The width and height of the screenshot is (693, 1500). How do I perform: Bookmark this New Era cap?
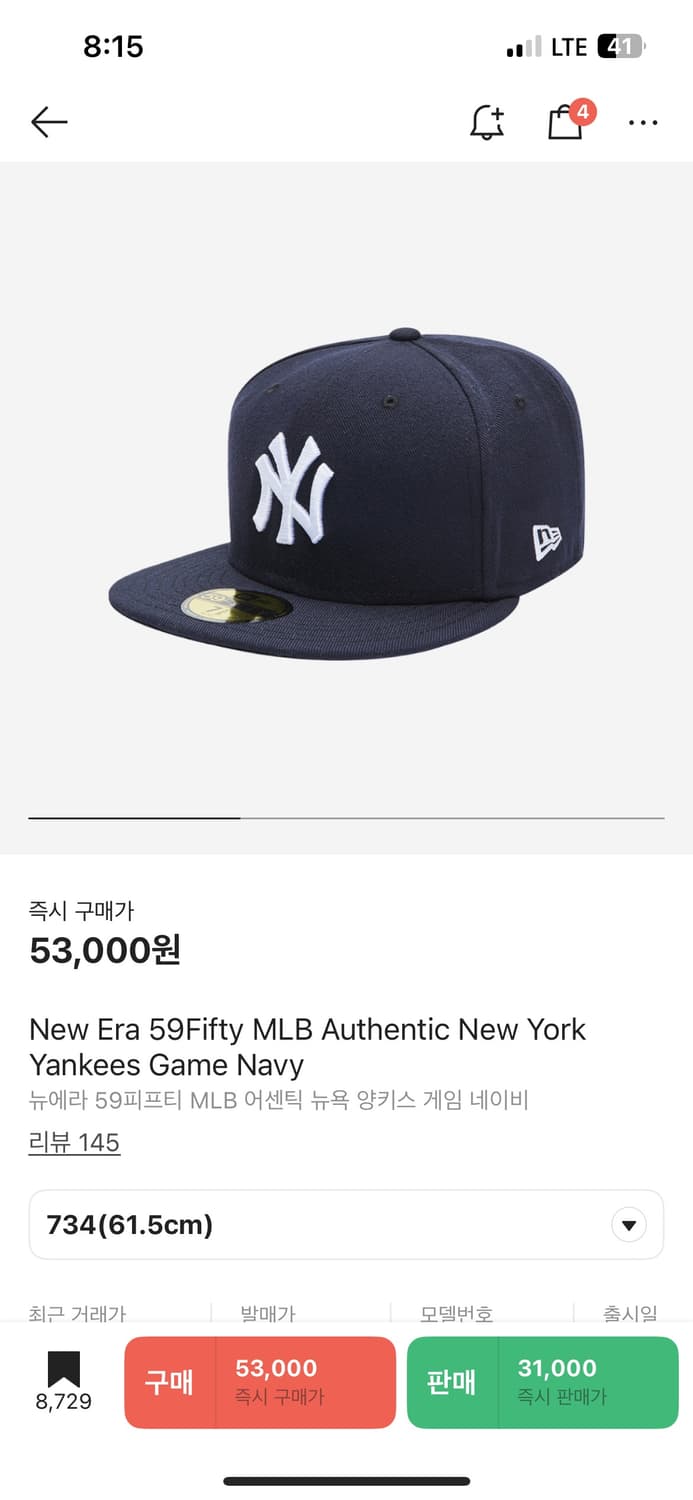click(64, 1370)
